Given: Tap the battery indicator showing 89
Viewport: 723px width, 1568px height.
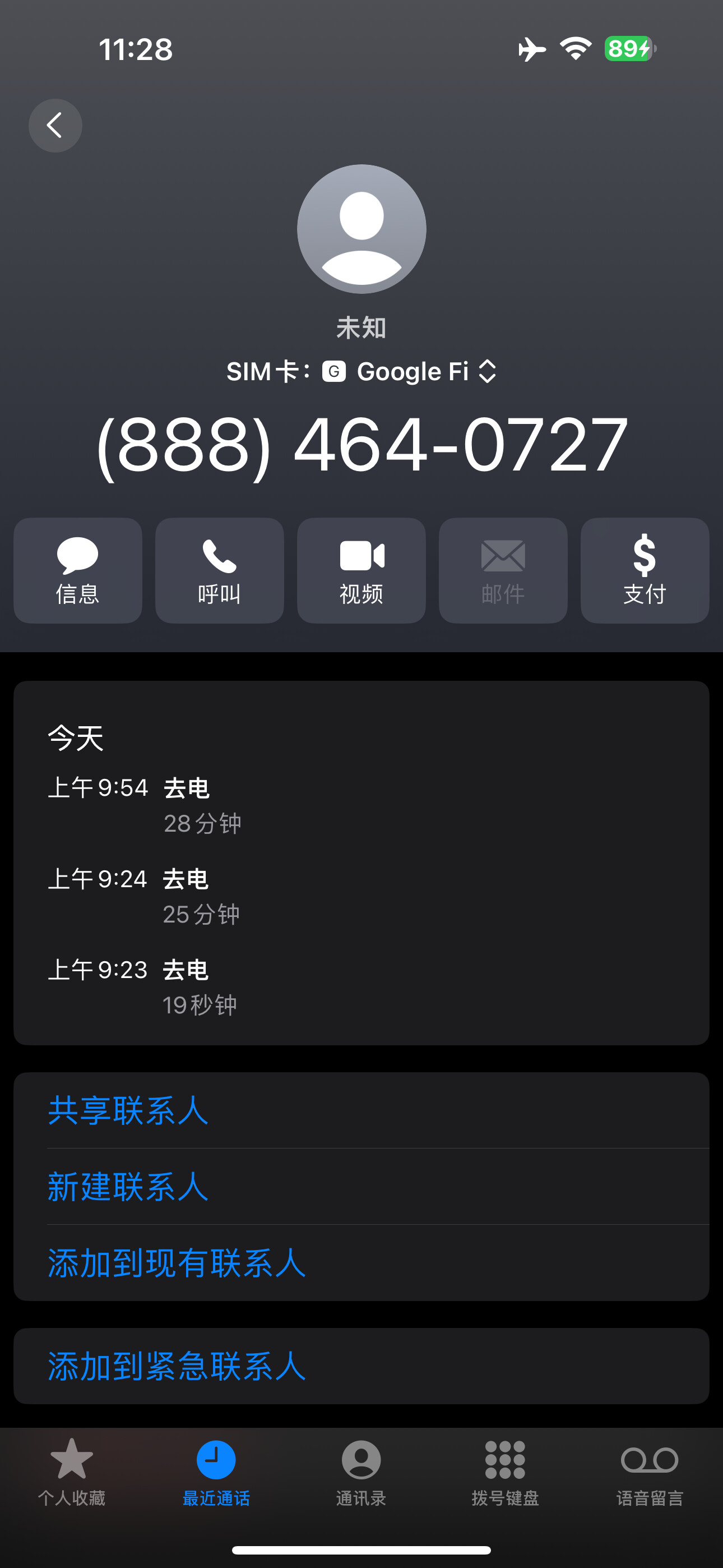Looking at the screenshot, I should (627, 49).
